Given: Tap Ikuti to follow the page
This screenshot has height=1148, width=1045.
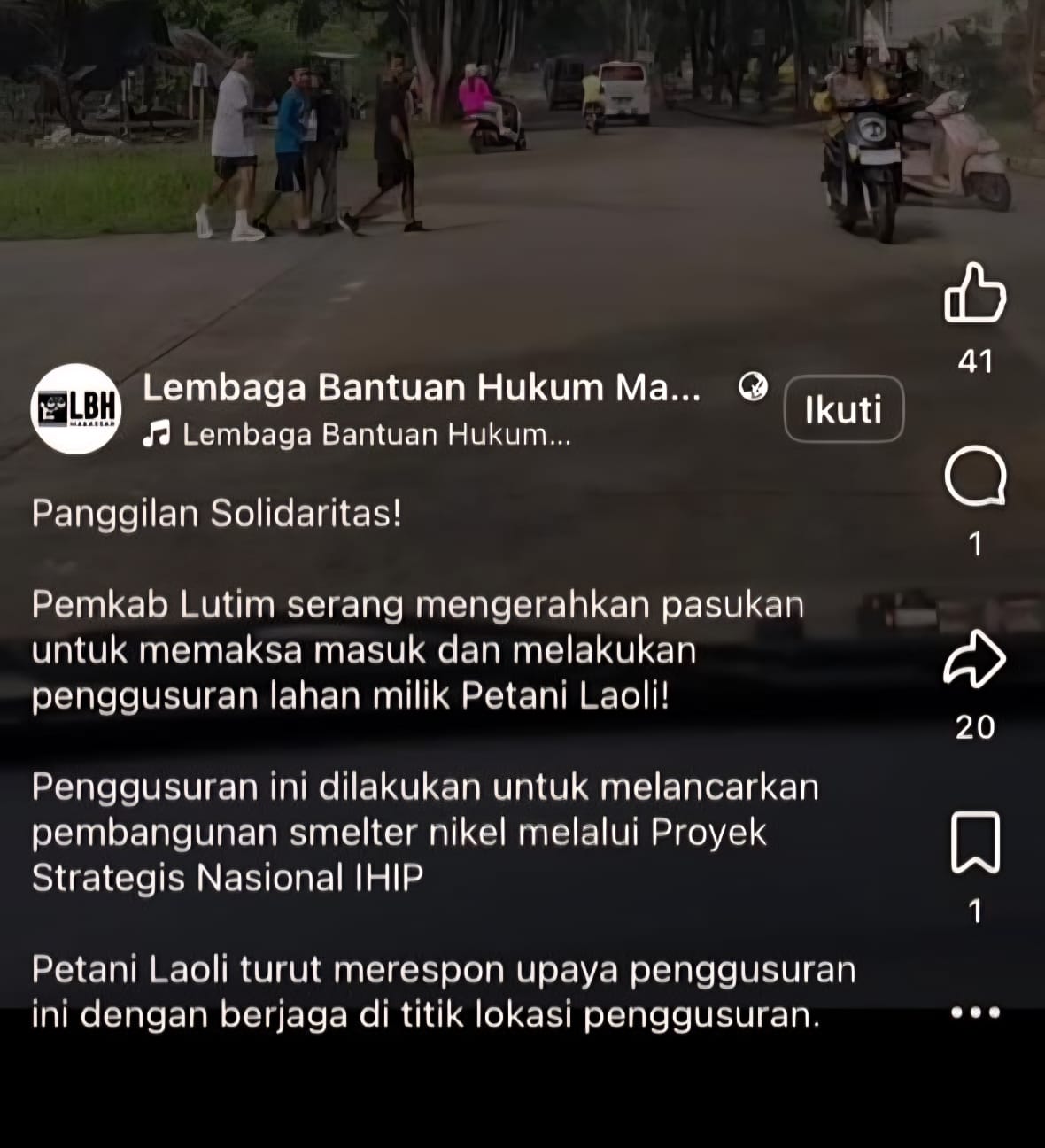Looking at the screenshot, I should 843,409.
